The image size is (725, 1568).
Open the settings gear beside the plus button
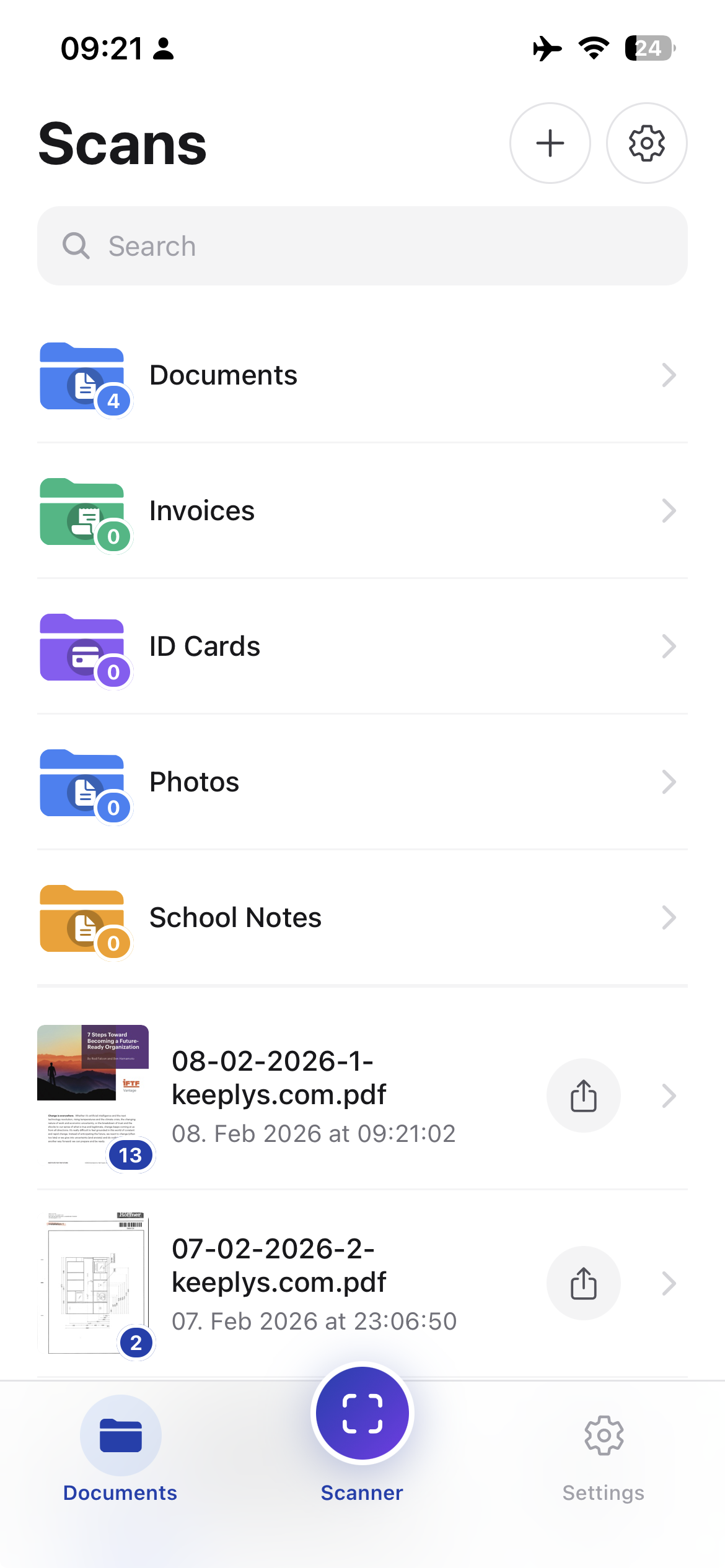click(646, 142)
